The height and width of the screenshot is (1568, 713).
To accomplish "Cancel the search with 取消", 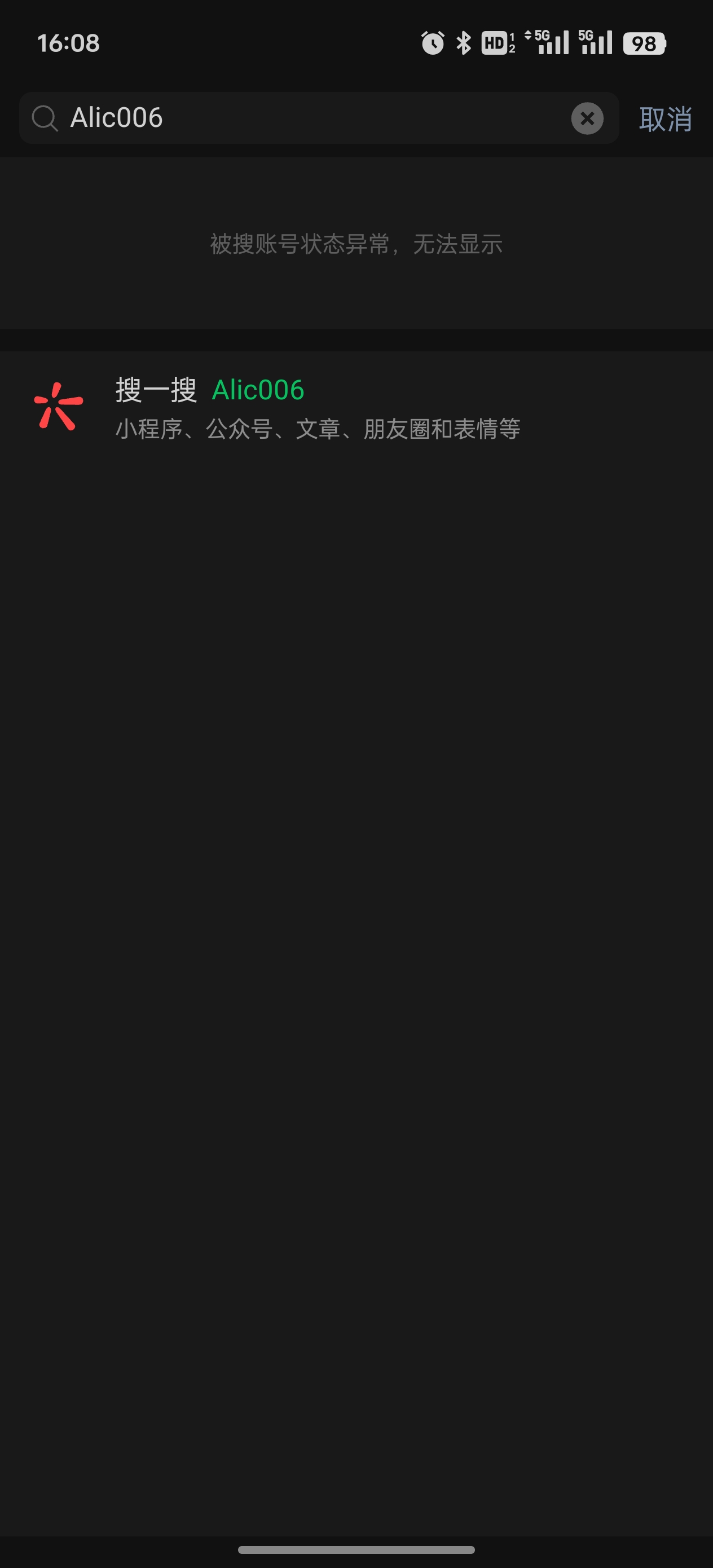I will tap(665, 118).
